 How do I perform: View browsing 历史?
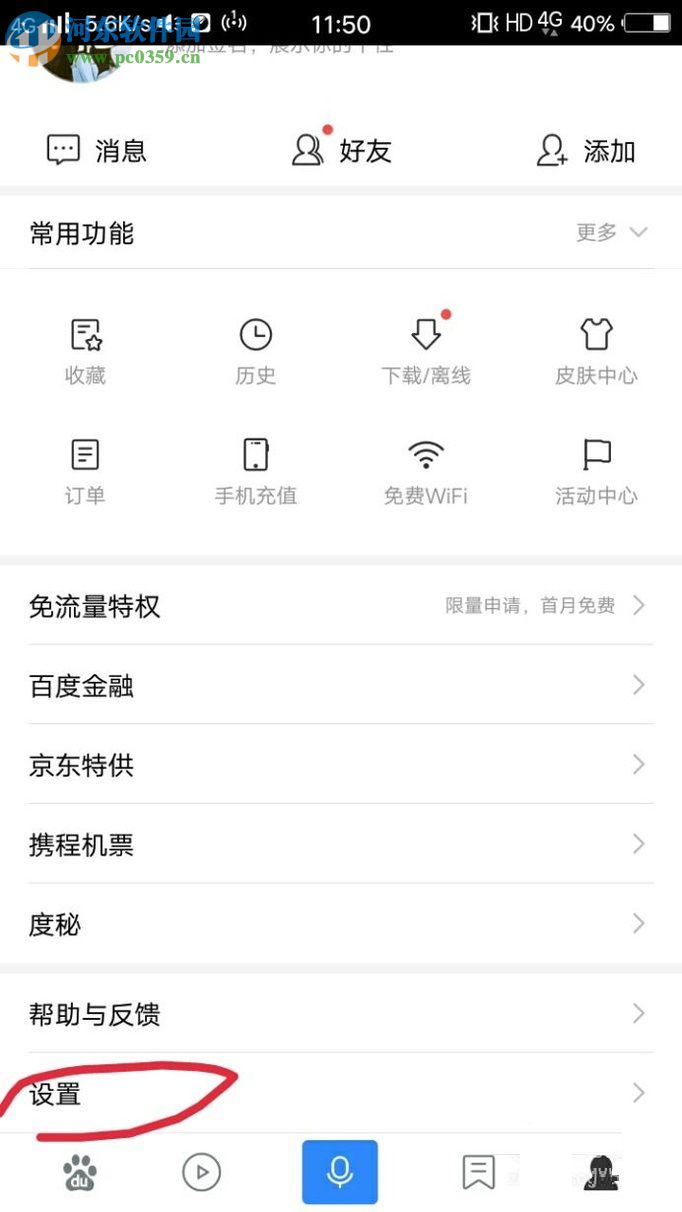coord(256,351)
